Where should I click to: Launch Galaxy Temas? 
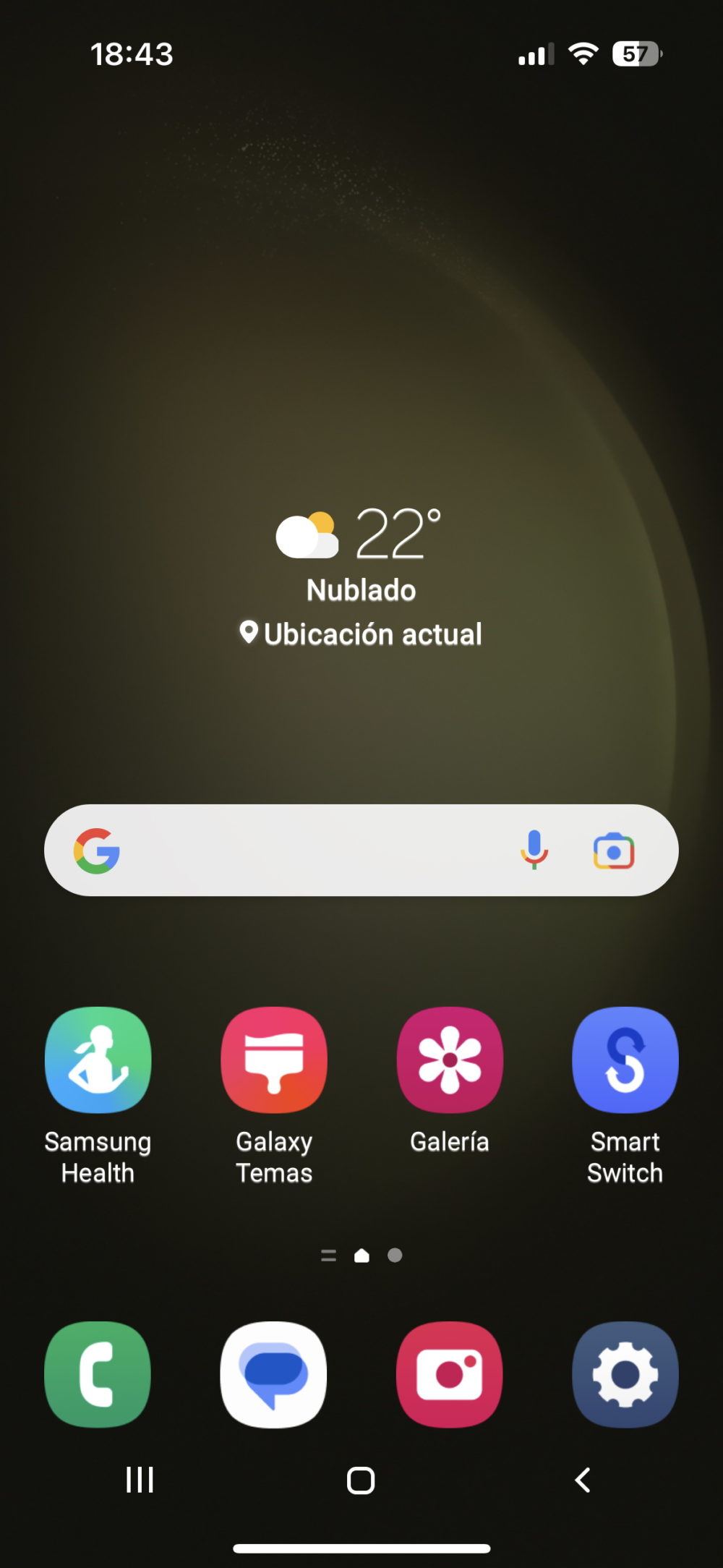(x=273, y=1059)
